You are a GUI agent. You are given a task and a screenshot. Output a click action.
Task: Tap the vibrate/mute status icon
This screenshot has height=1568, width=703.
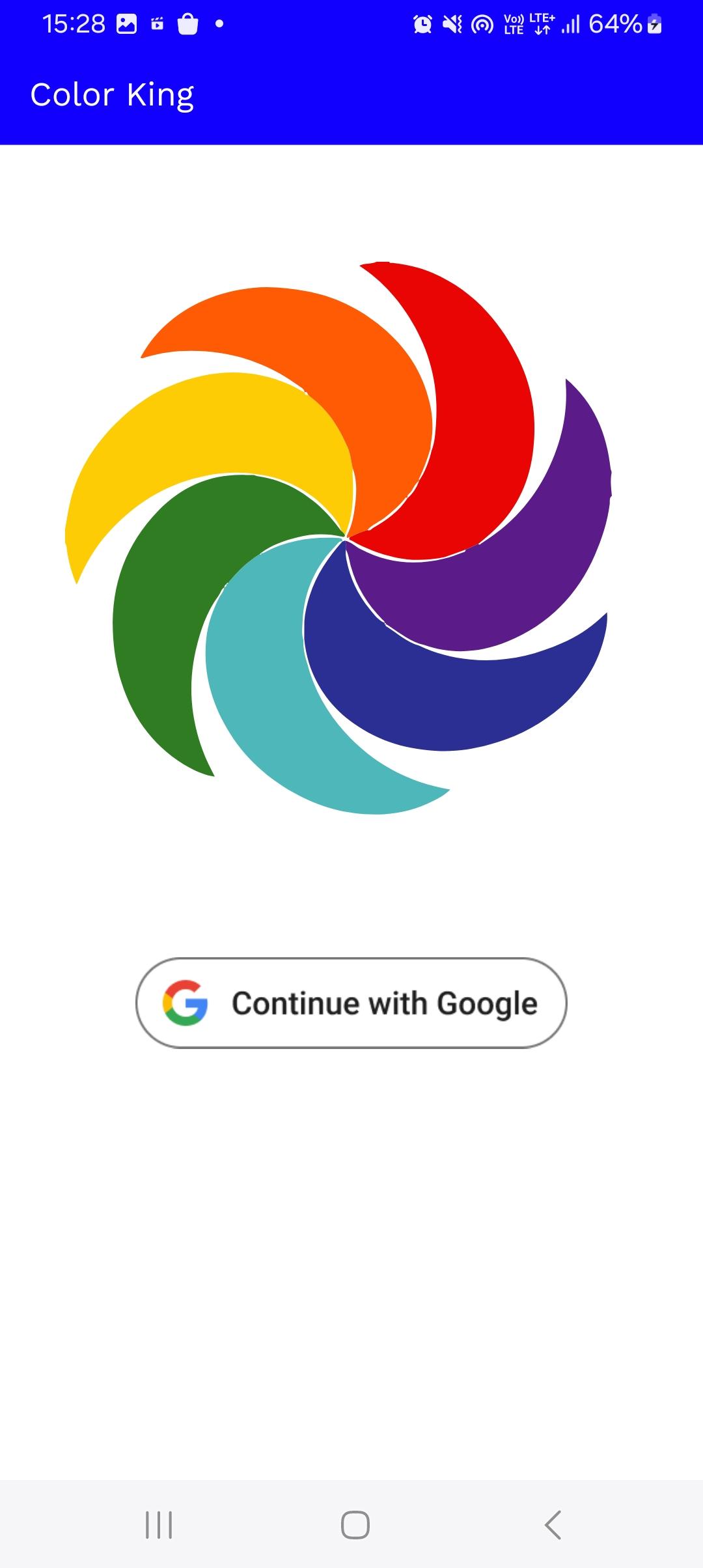[450, 24]
